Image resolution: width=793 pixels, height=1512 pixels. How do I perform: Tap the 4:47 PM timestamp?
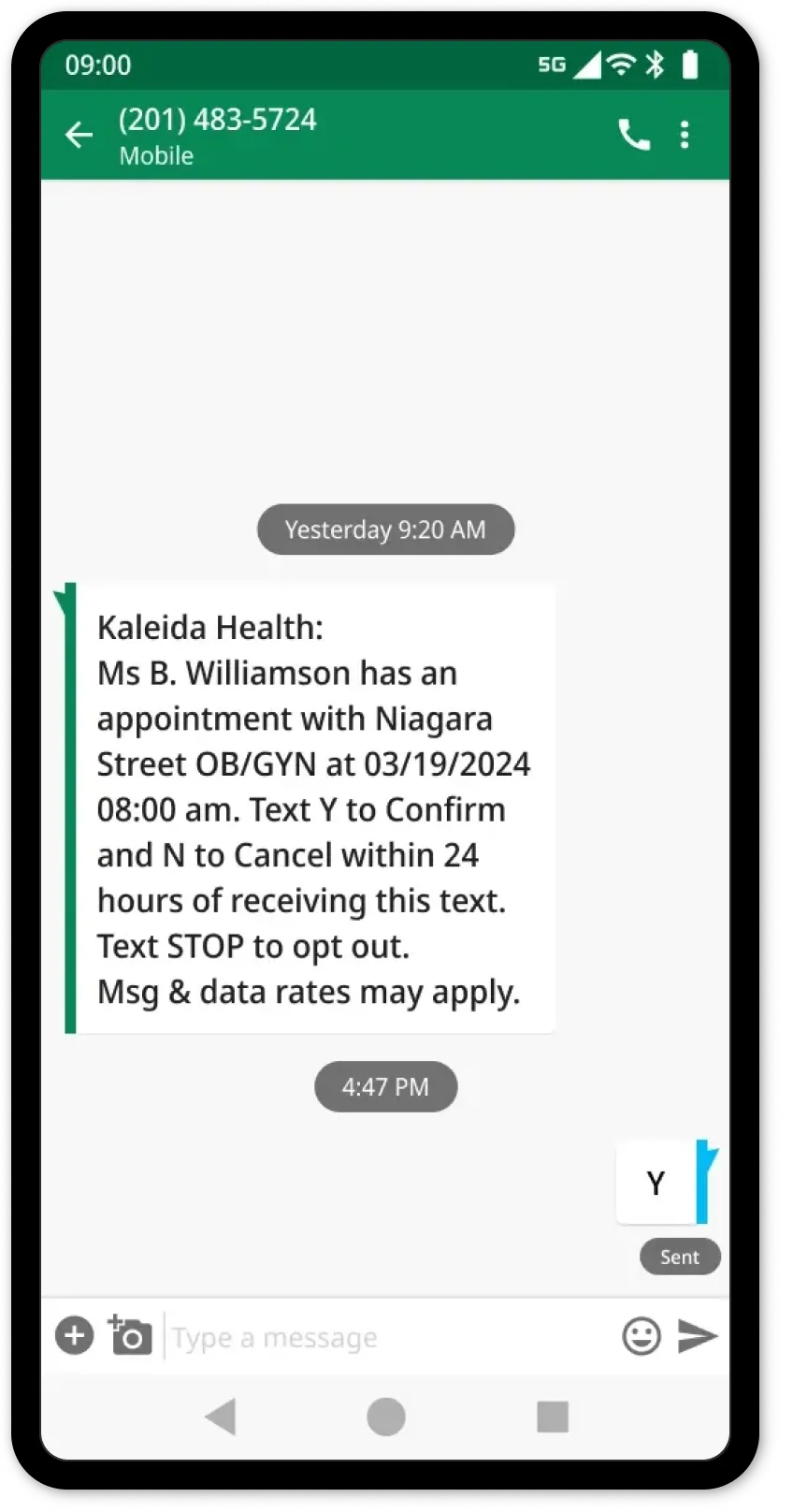(385, 1086)
